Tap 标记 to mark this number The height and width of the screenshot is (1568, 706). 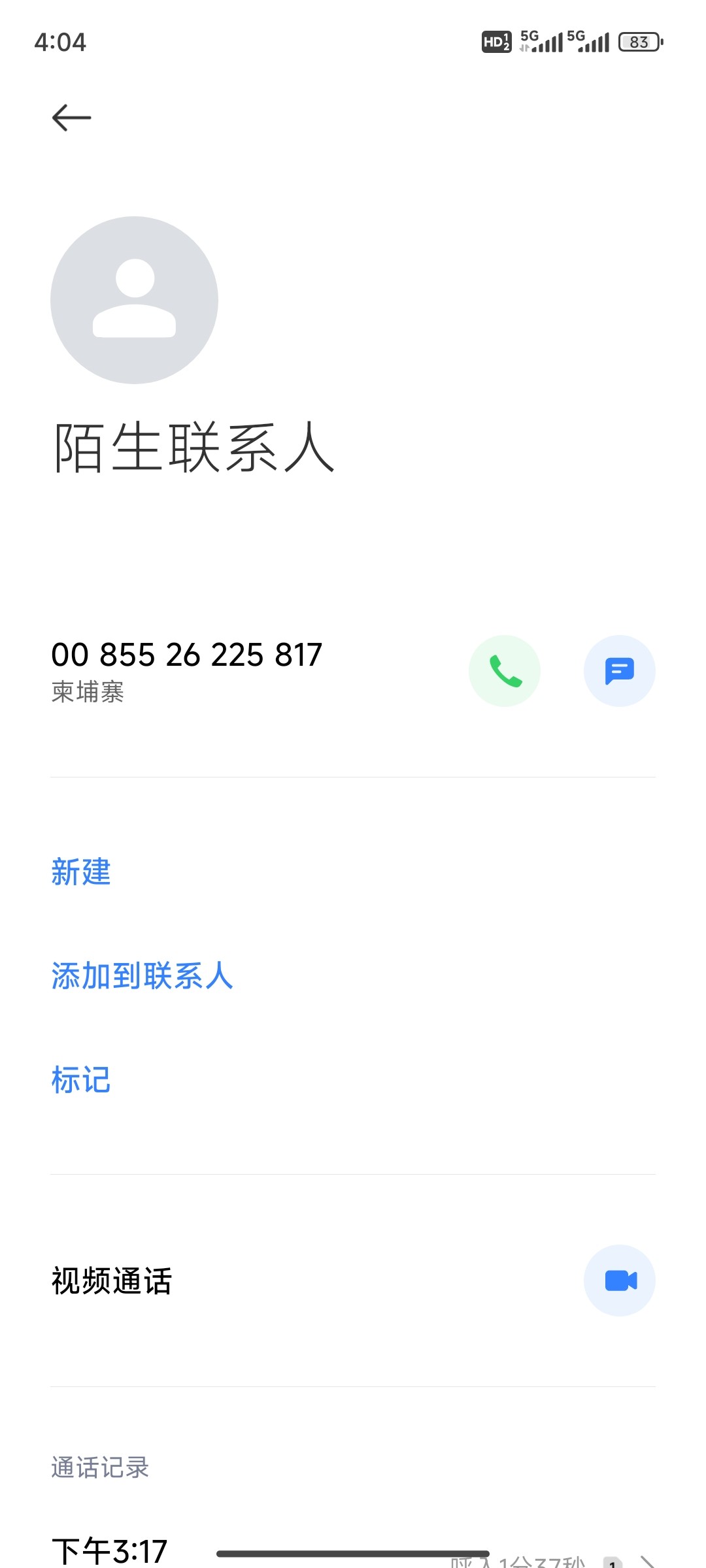pos(81,1080)
